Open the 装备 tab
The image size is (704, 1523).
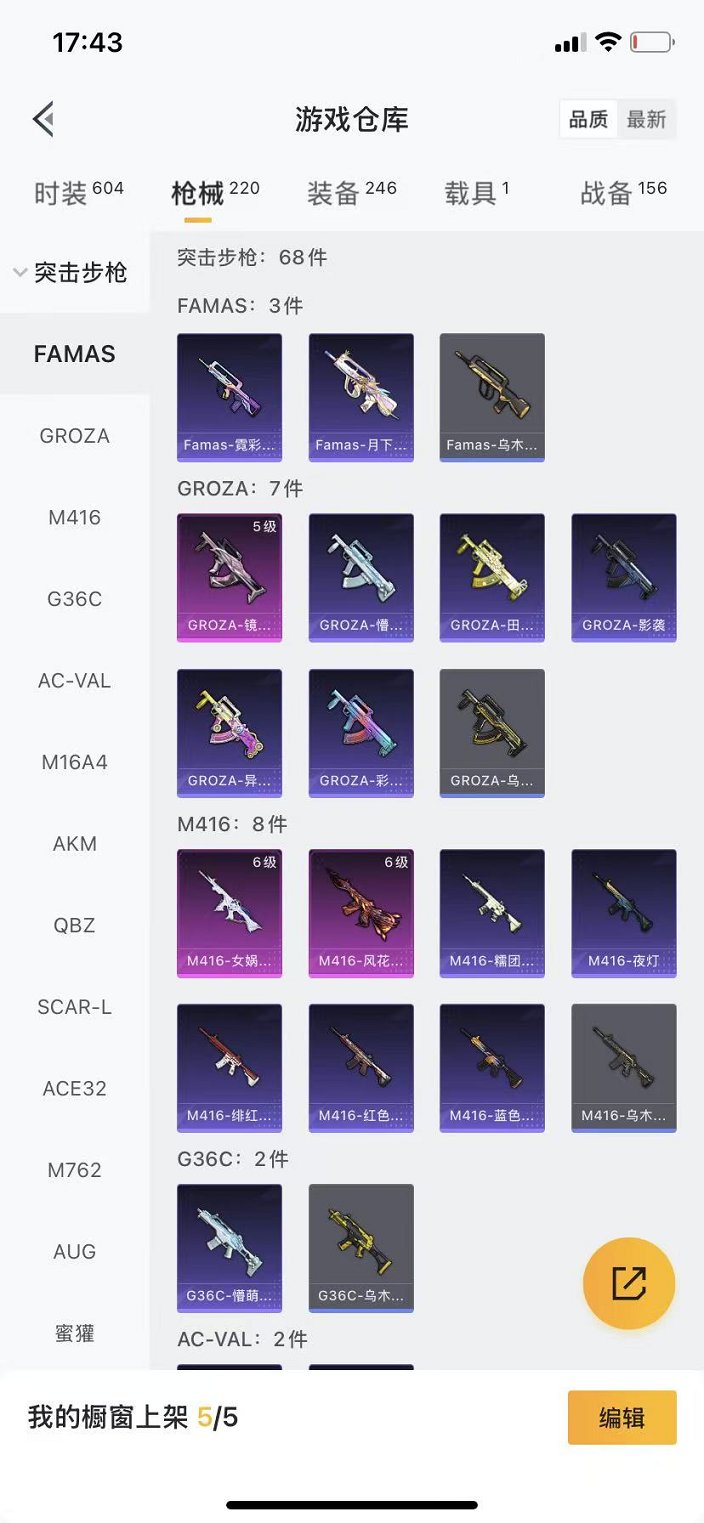pos(351,192)
